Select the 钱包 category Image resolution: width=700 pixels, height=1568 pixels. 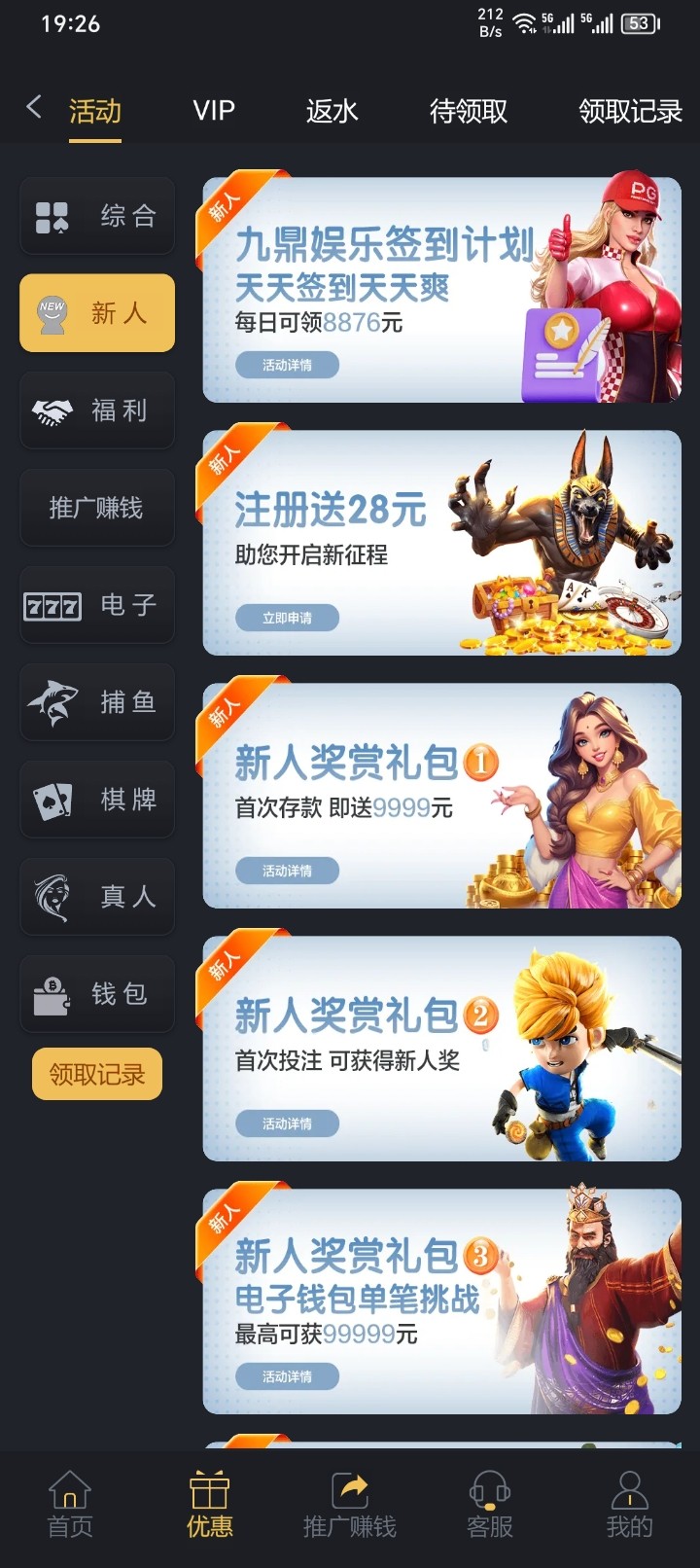[97, 994]
